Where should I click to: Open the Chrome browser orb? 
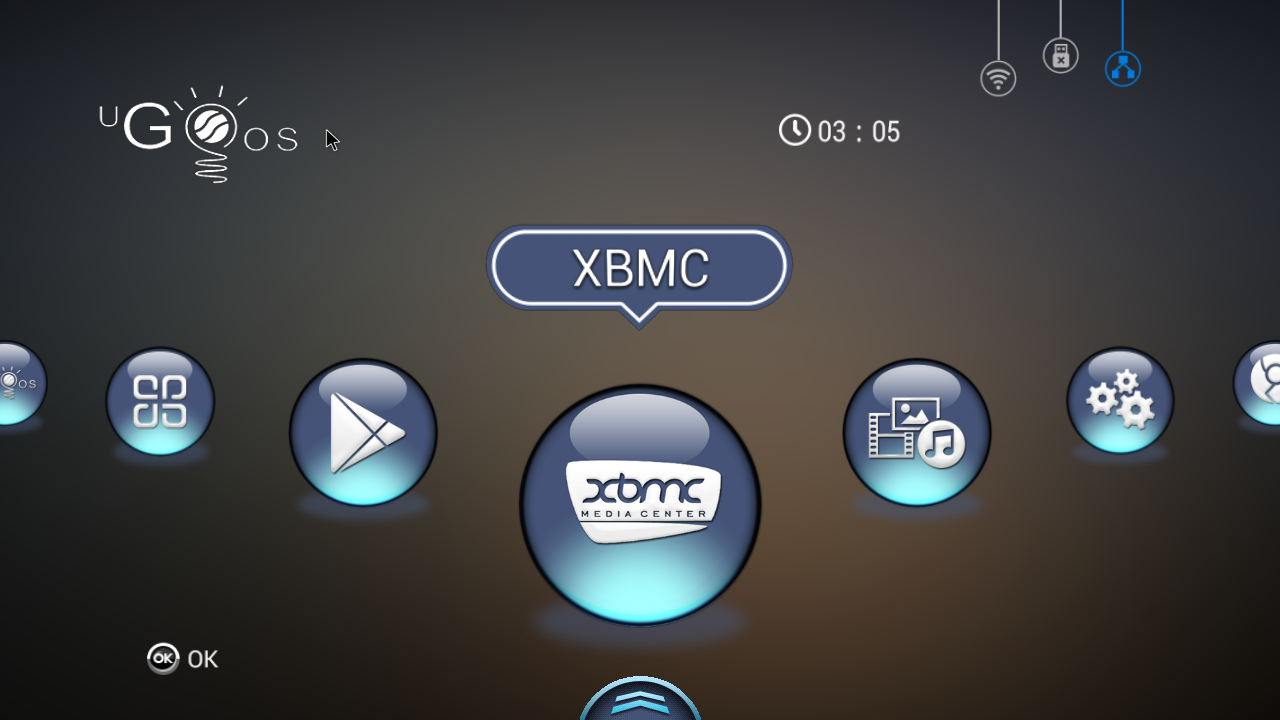tap(1260, 383)
